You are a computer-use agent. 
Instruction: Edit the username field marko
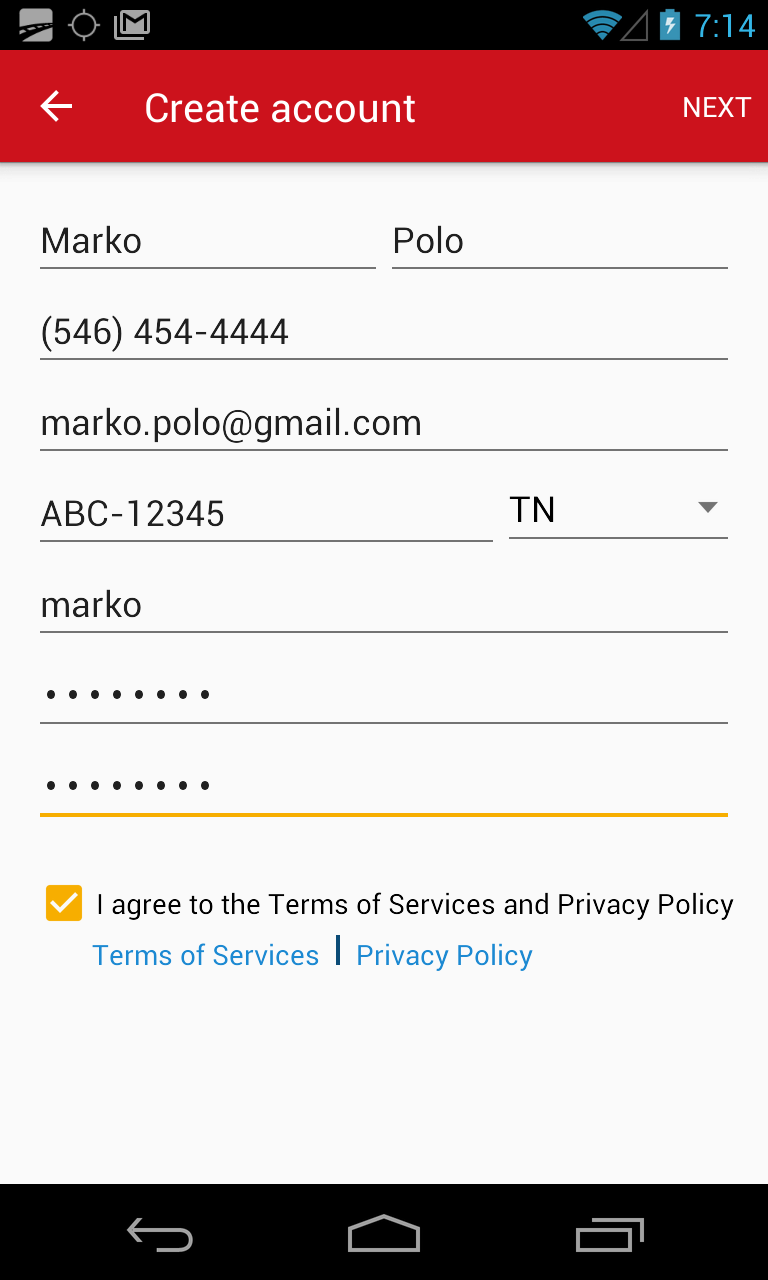pyautogui.click(x=384, y=605)
